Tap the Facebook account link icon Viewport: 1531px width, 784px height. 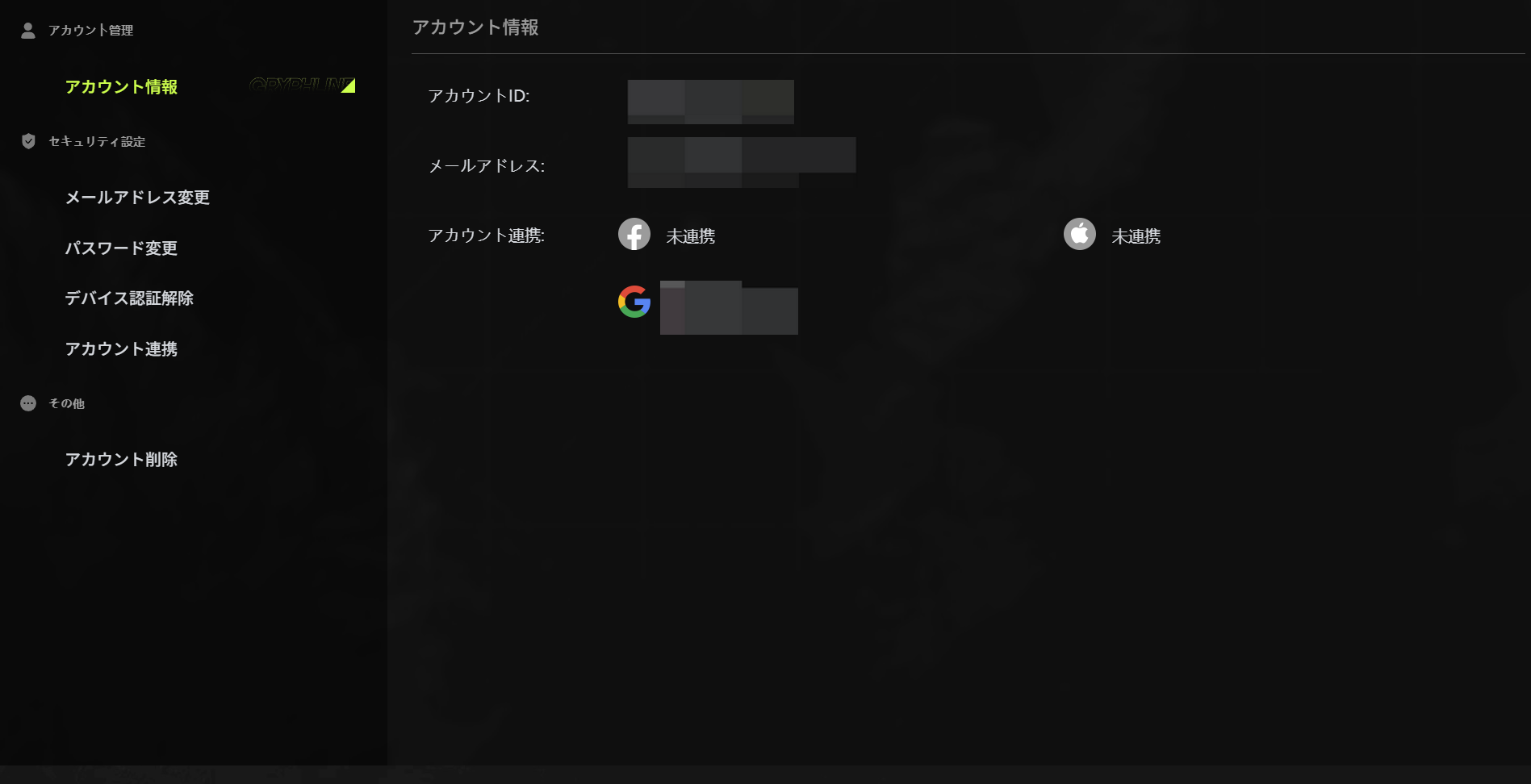click(634, 235)
